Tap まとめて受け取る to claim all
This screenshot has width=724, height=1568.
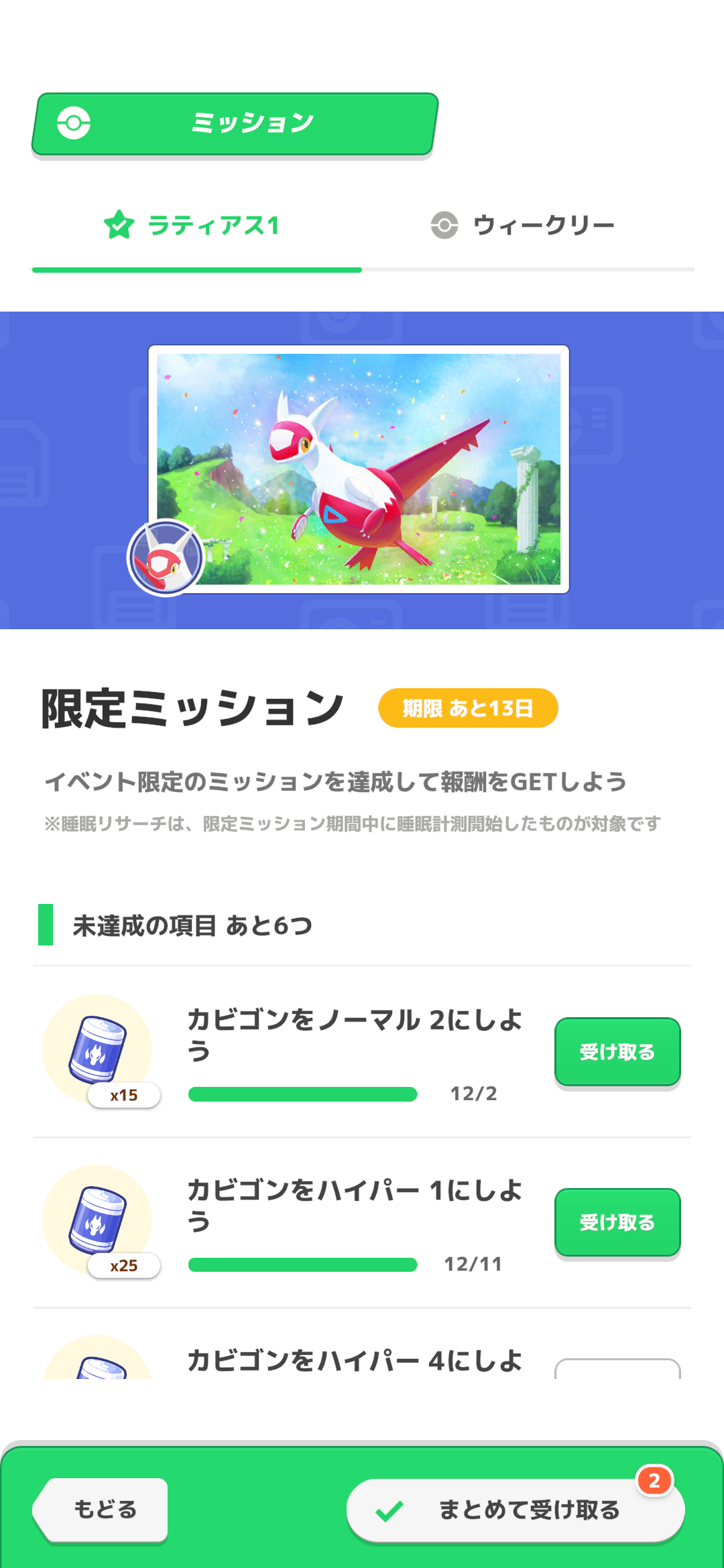pos(515,1510)
